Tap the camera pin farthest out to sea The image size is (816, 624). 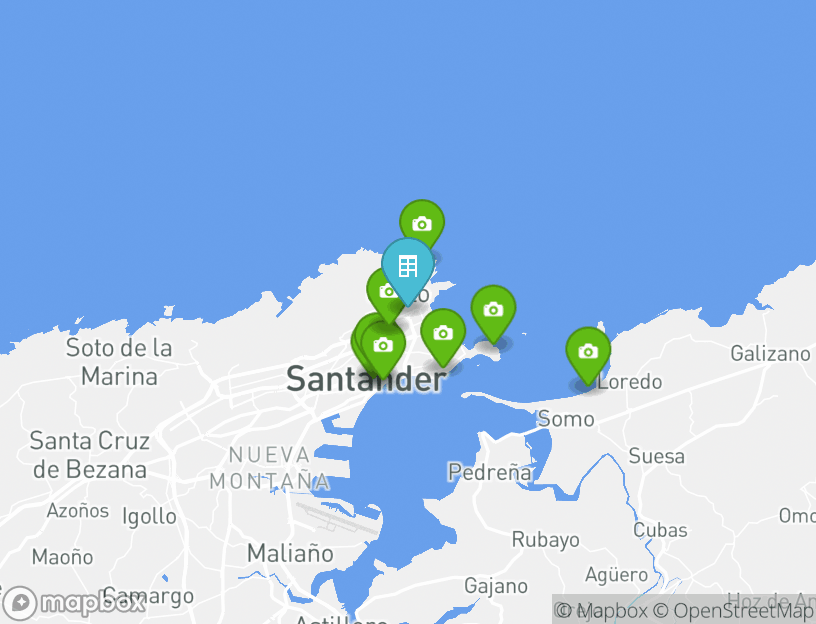click(x=422, y=224)
